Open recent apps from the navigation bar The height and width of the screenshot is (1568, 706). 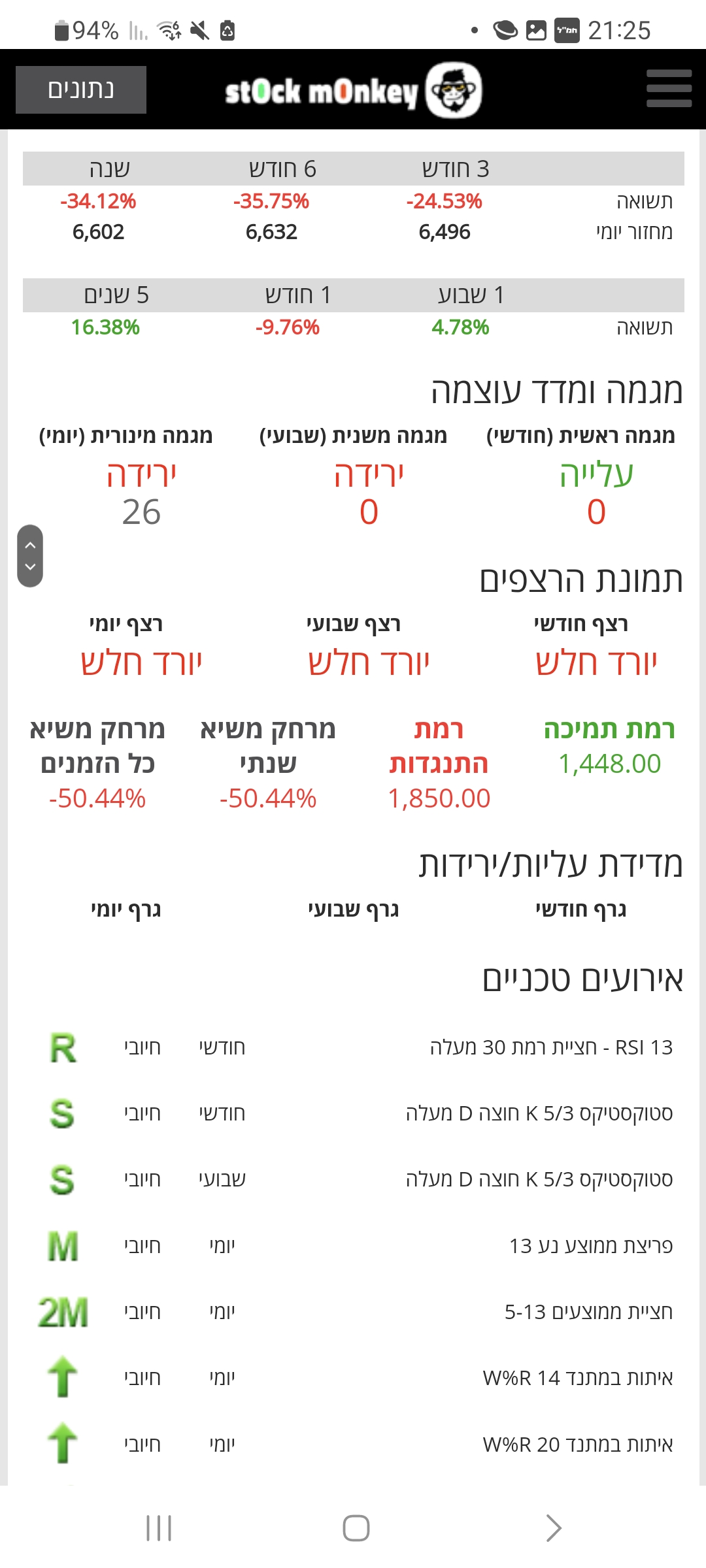[x=159, y=1528]
